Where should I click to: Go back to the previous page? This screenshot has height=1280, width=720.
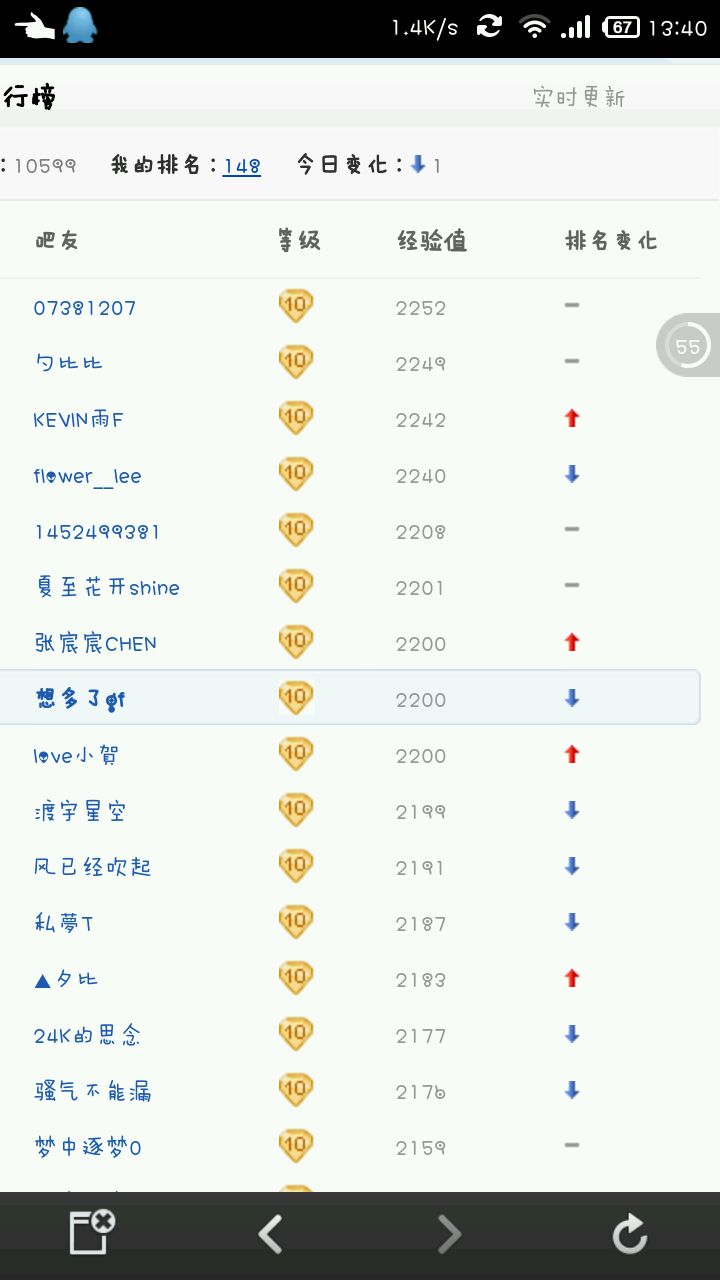click(270, 1235)
